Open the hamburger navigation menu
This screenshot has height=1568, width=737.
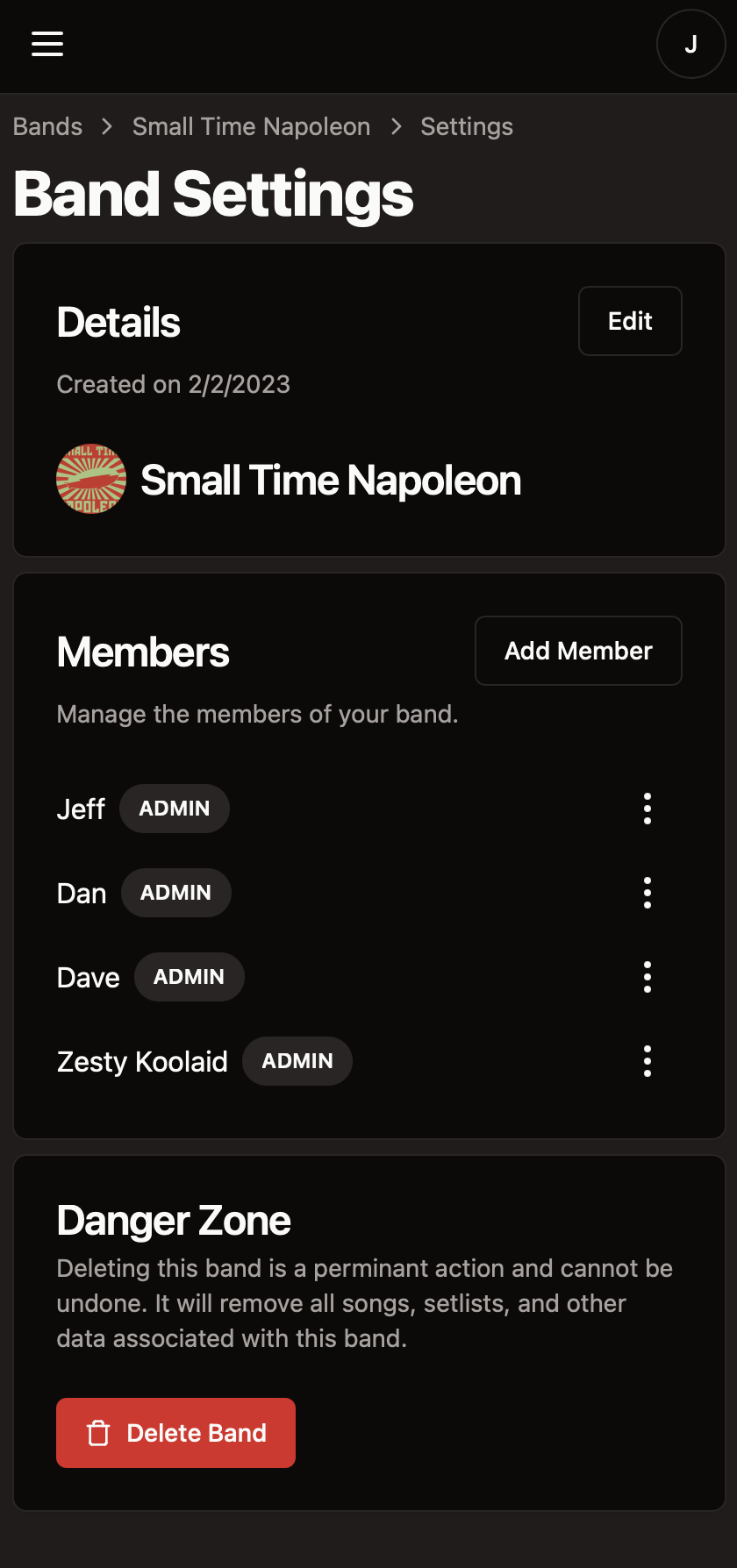point(47,44)
